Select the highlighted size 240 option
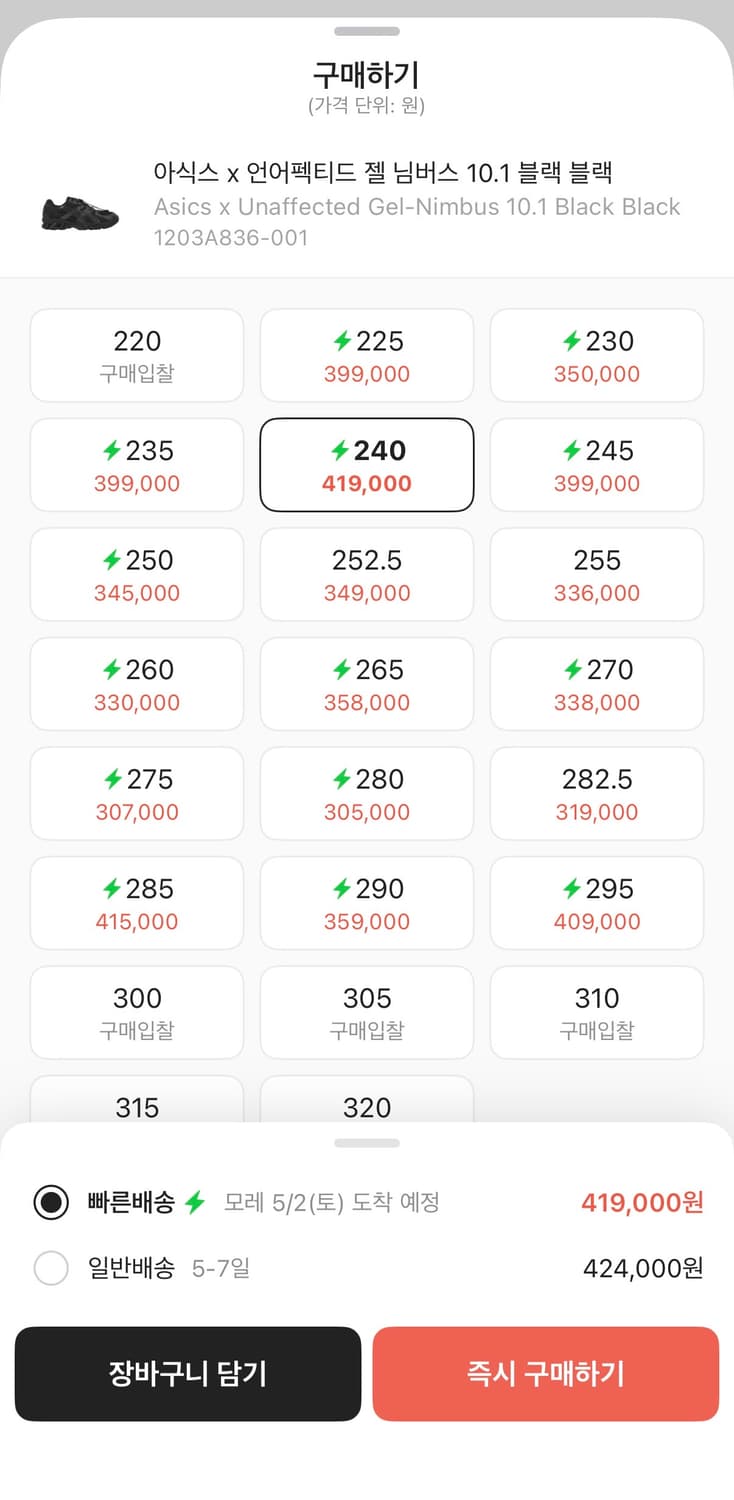This screenshot has height=1500, width=734. (x=366, y=465)
